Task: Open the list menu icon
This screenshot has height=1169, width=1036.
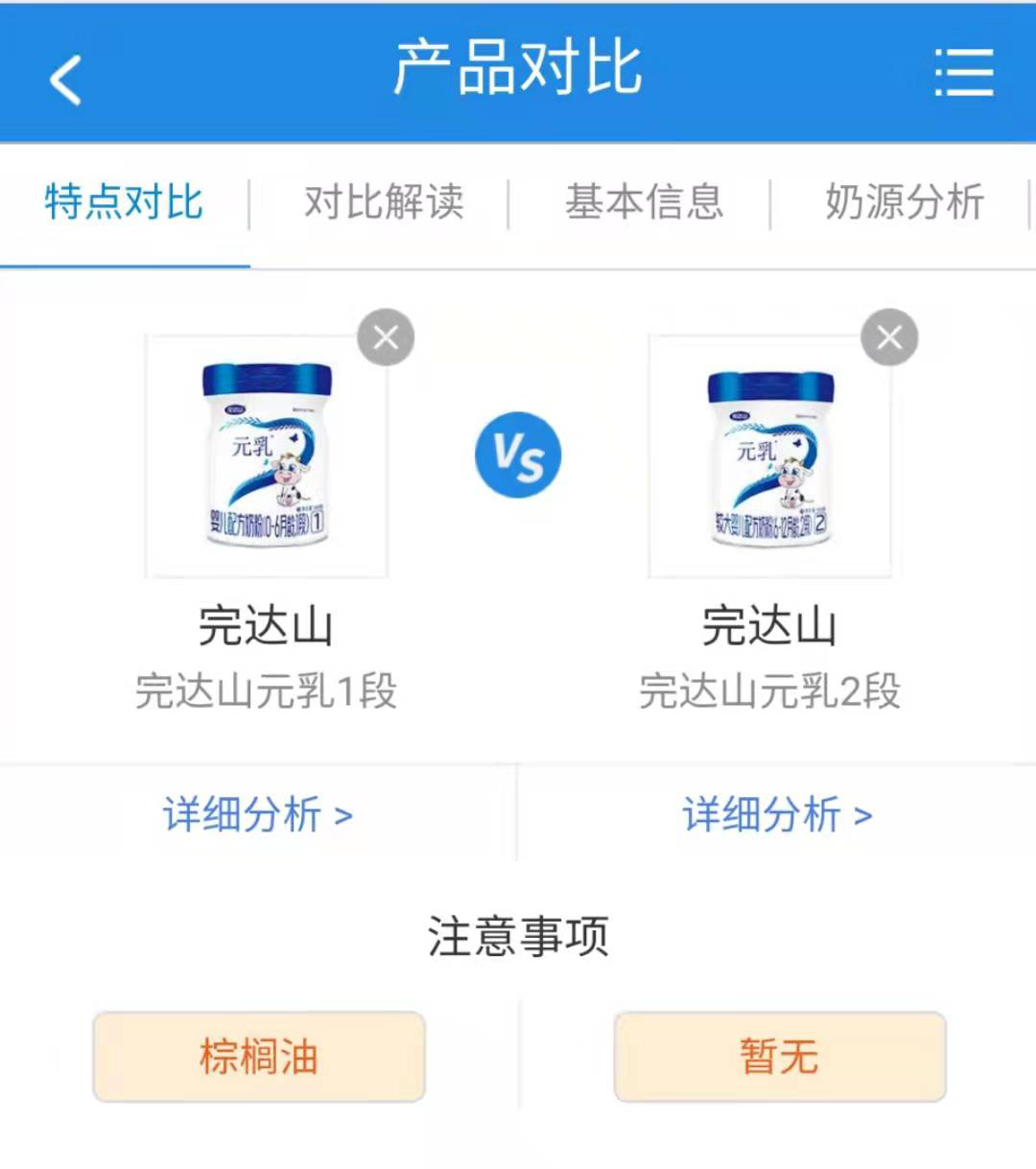Action: [964, 73]
